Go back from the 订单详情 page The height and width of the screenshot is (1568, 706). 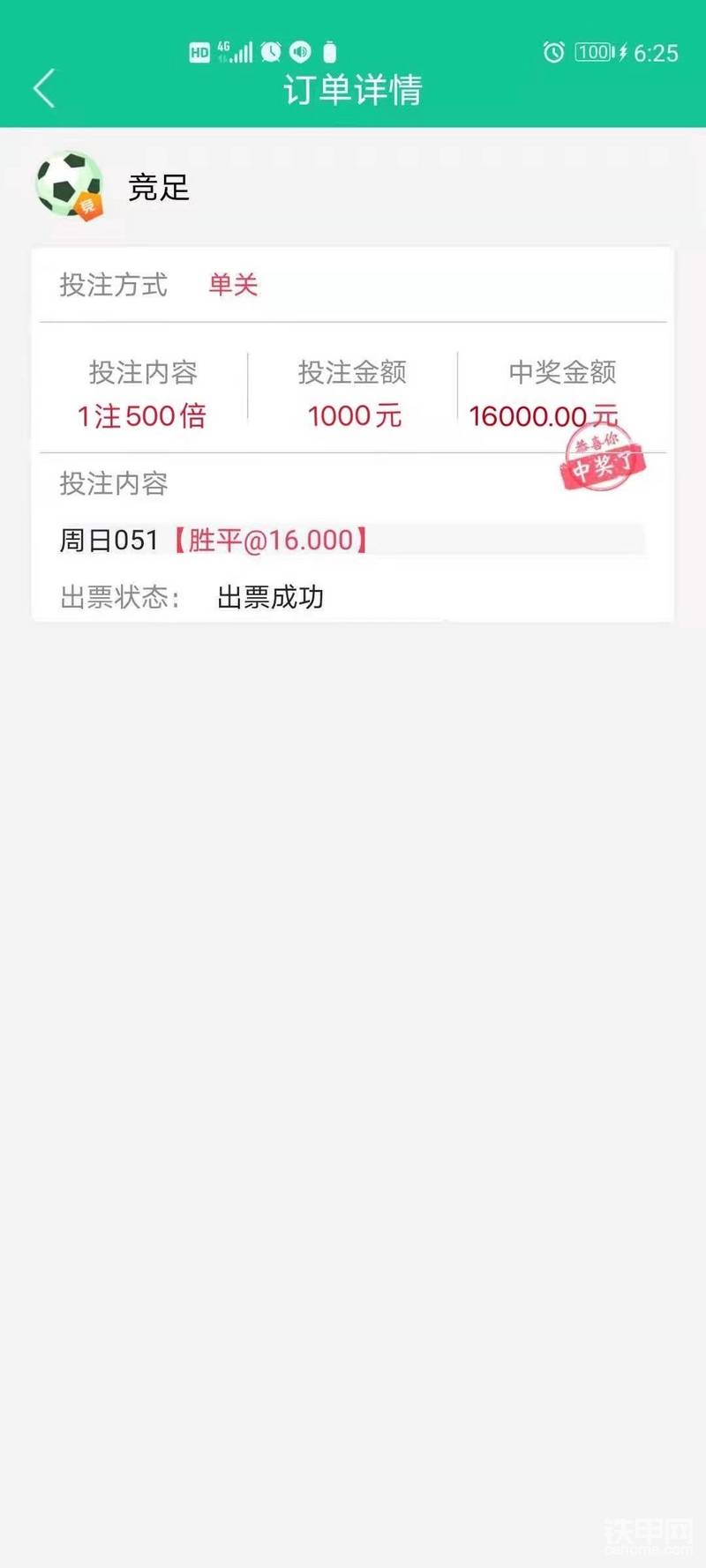(44, 88)
